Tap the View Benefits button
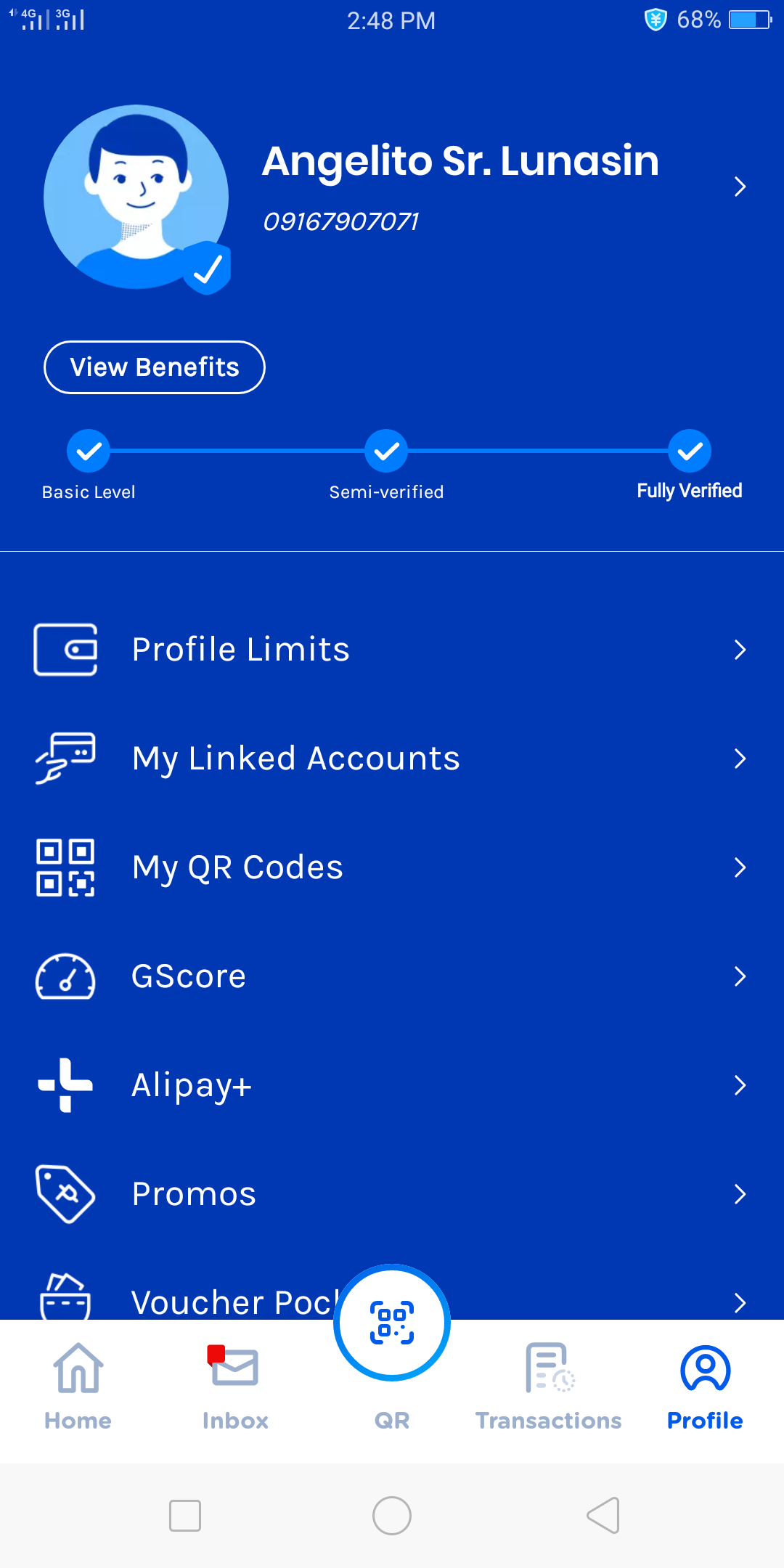This screenshot has height=1568, width=784. click(x=155, y=367)
